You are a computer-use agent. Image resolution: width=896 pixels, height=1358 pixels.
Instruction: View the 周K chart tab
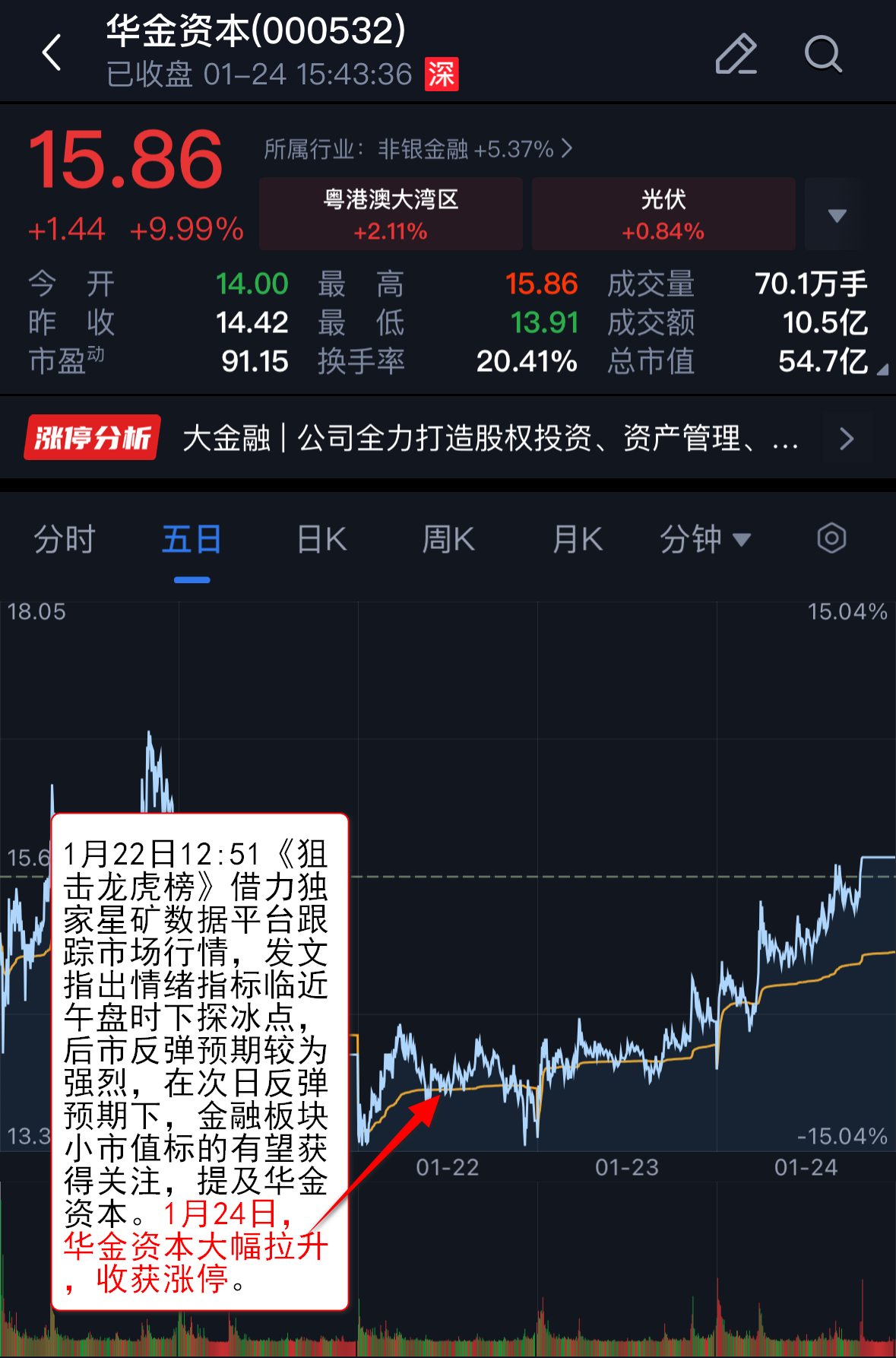(x=448, y=540)
